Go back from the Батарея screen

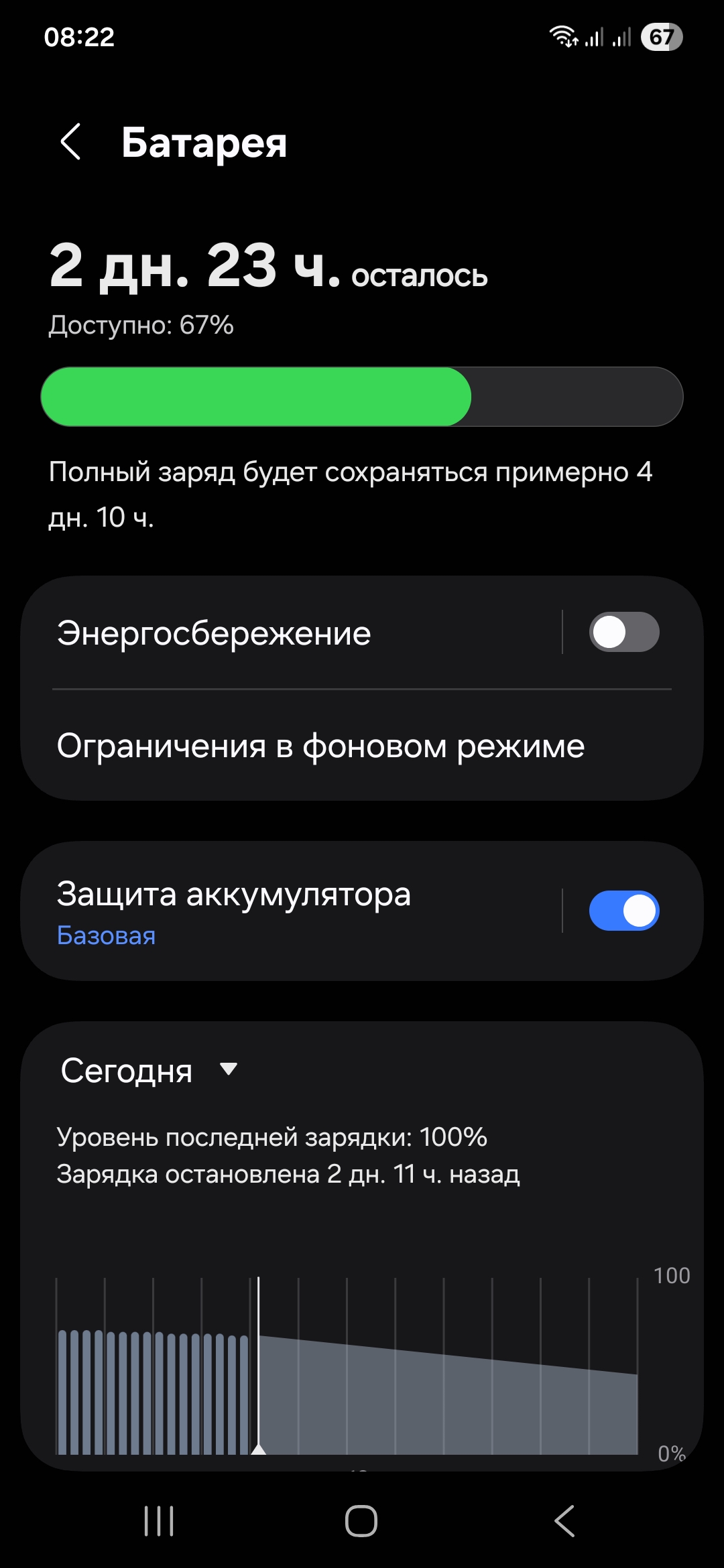(x=70, y=142)
